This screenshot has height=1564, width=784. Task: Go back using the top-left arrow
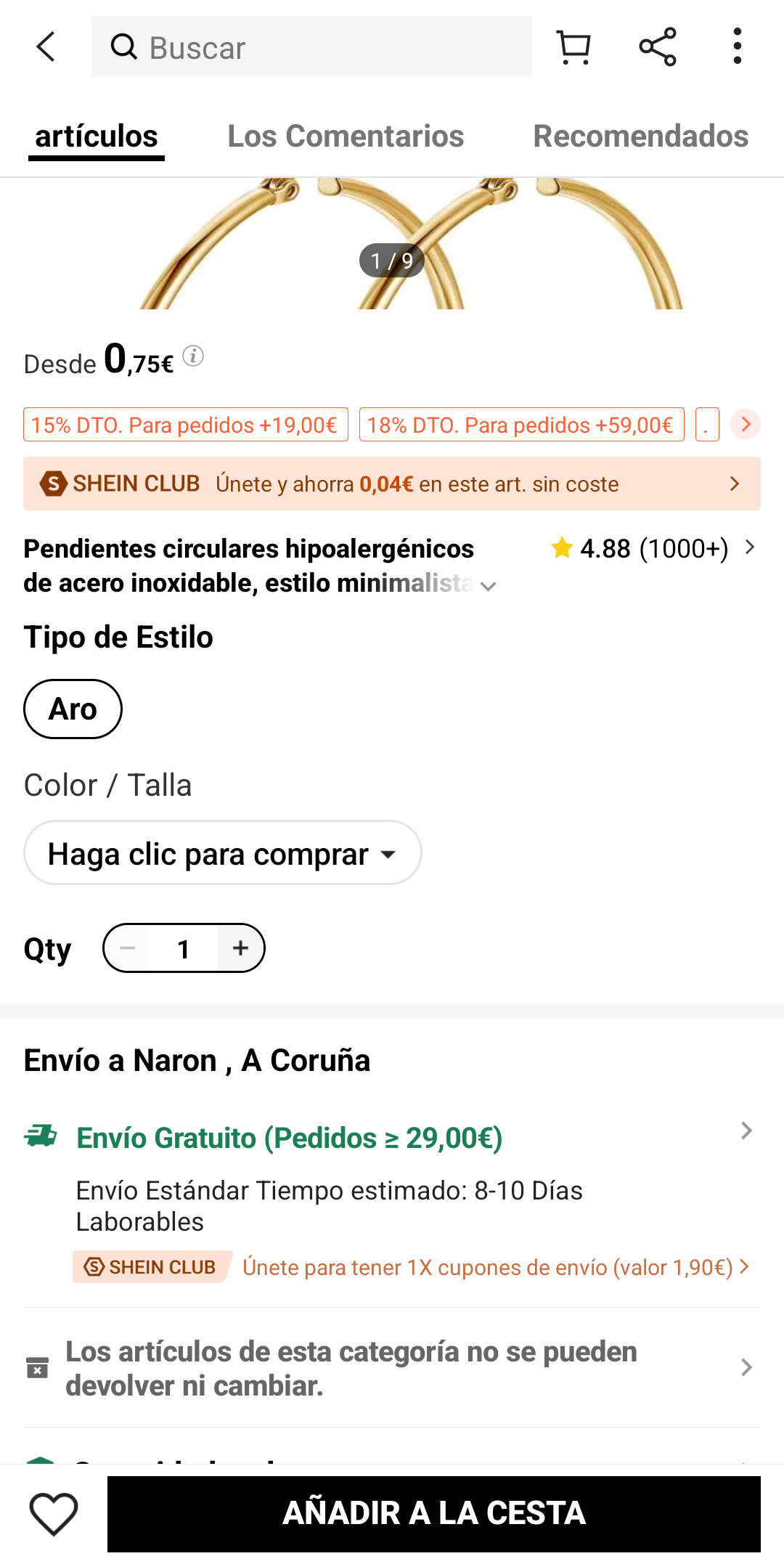46,47
